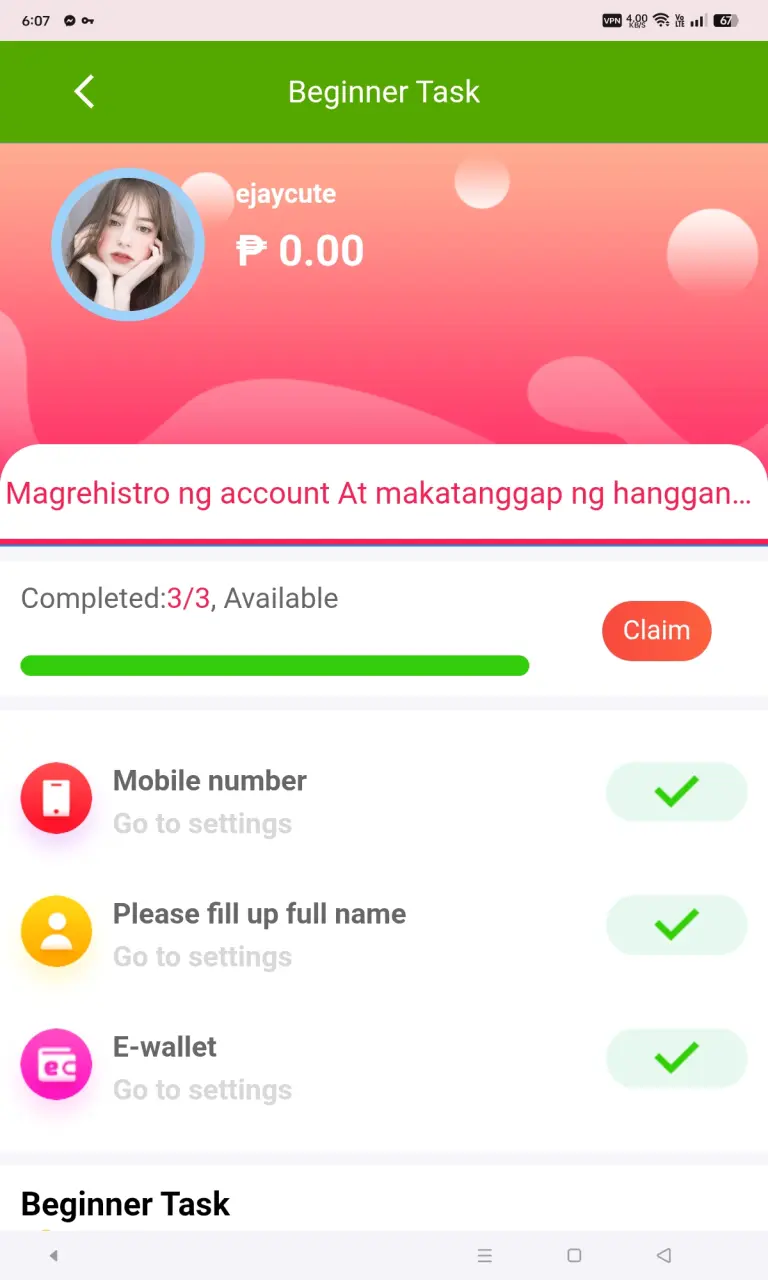
Task: Claim the completed task reward
Action: click(x=656, y=631)
